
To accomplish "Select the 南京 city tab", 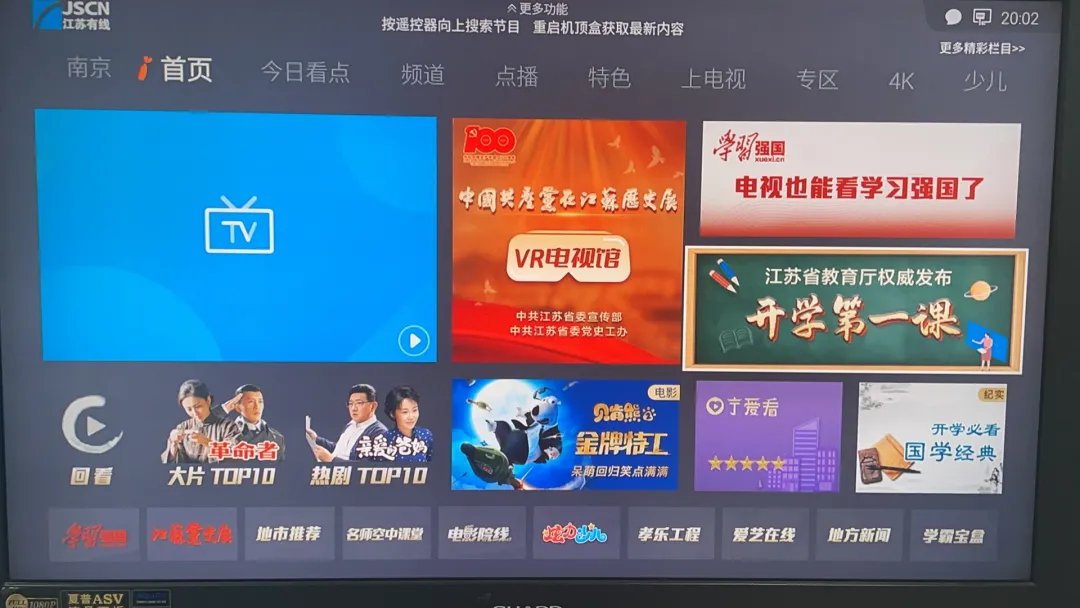I will [89, 69].
